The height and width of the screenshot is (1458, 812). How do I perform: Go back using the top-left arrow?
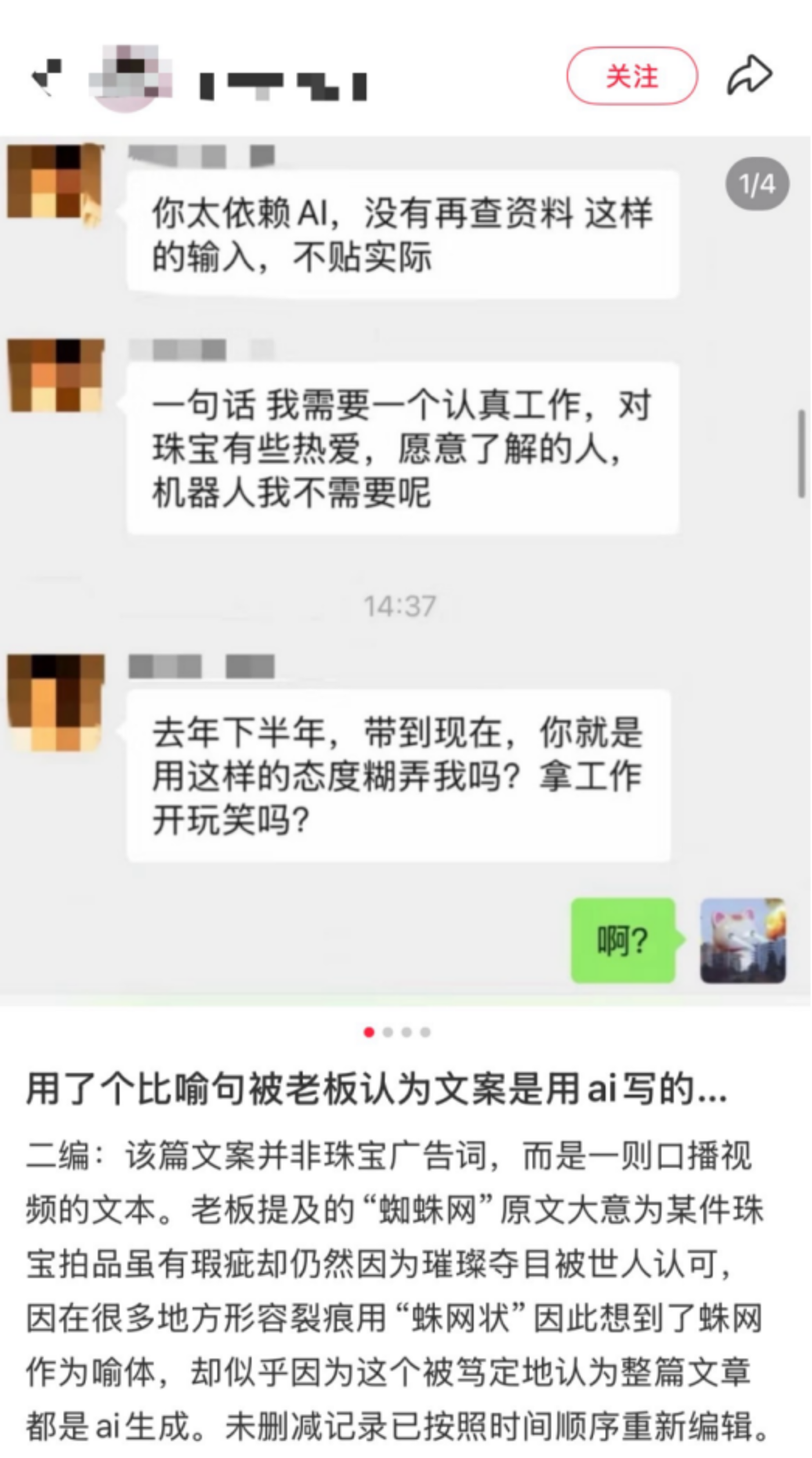[x=46, y=77]
